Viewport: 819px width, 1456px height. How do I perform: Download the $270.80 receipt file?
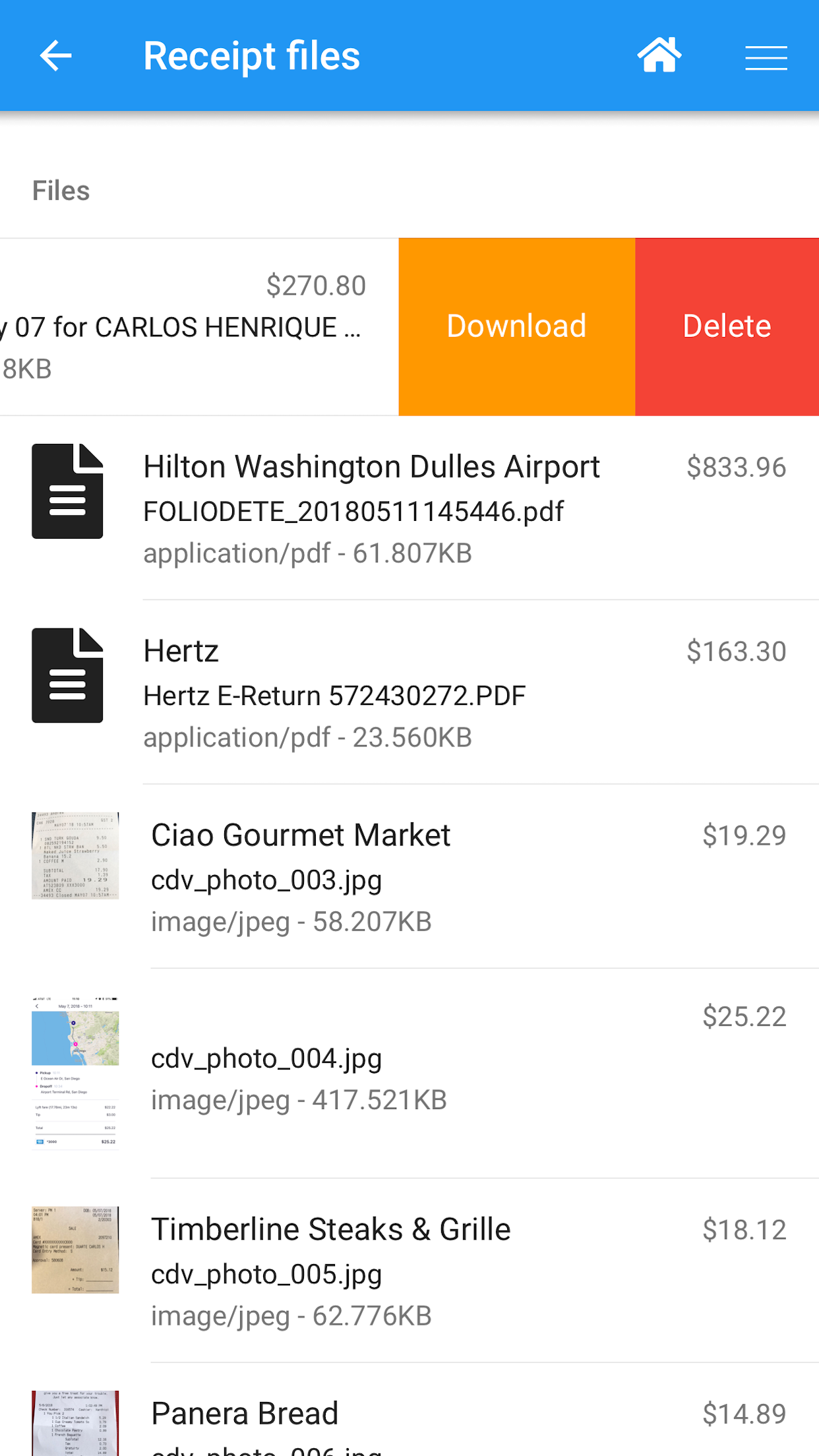[517, 326]
